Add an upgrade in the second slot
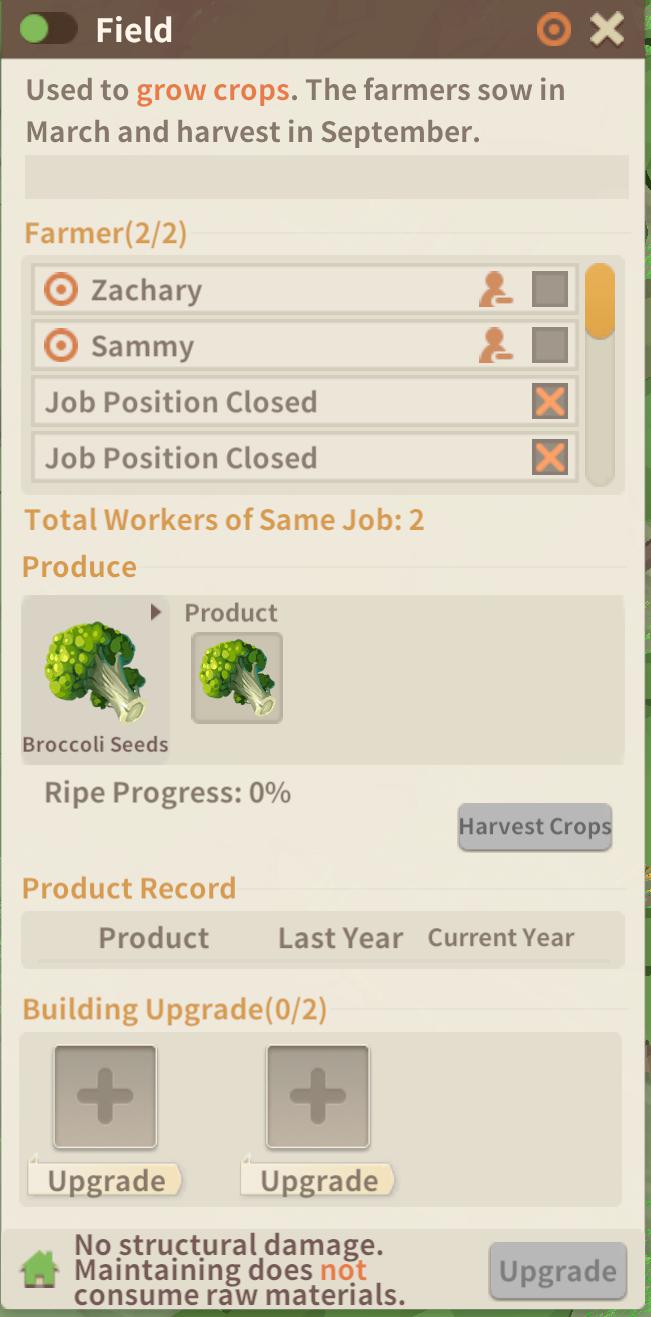 coord(318,1096)
